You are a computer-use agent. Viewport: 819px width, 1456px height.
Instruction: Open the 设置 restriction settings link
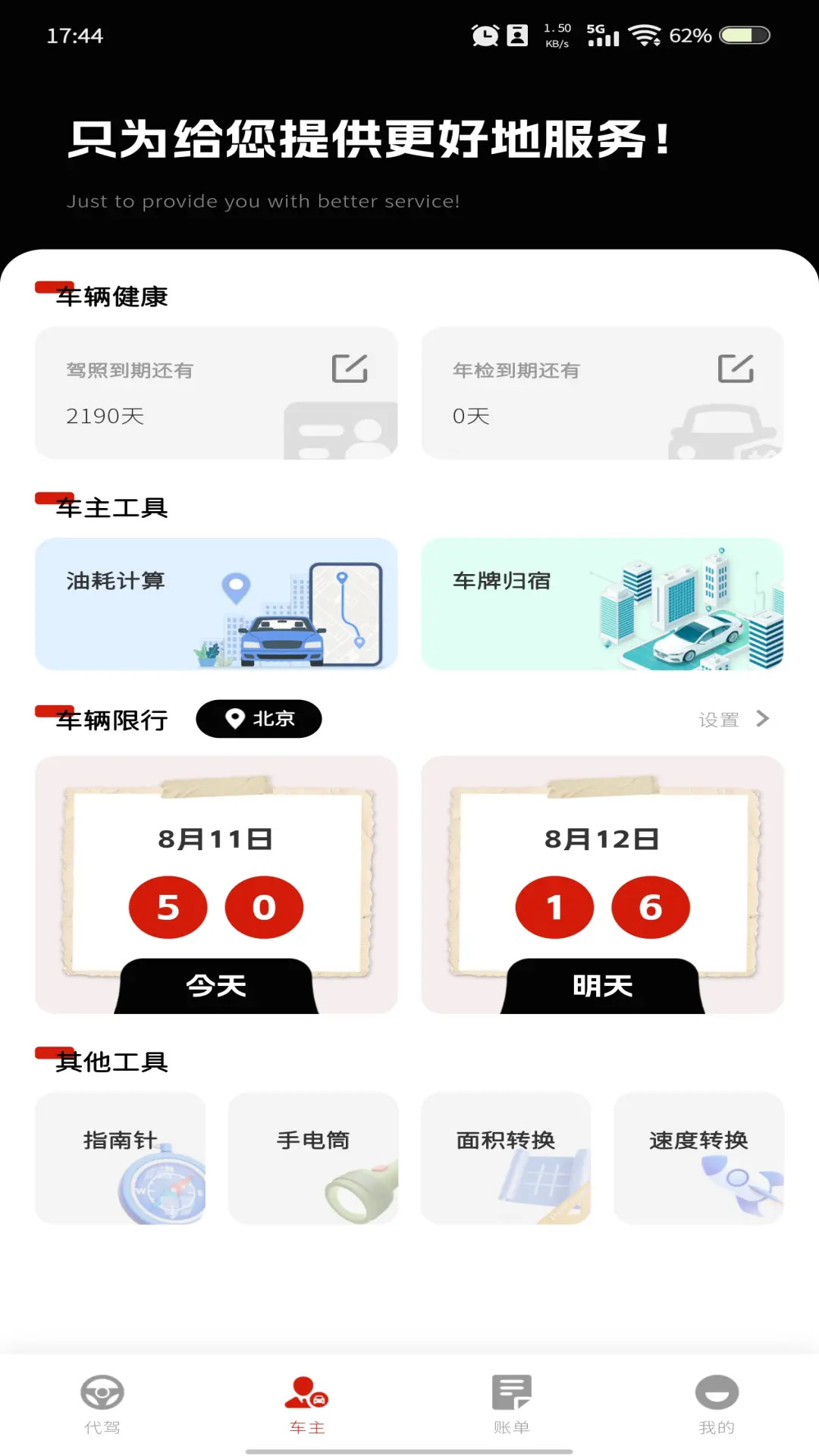[x=720, y=720]
